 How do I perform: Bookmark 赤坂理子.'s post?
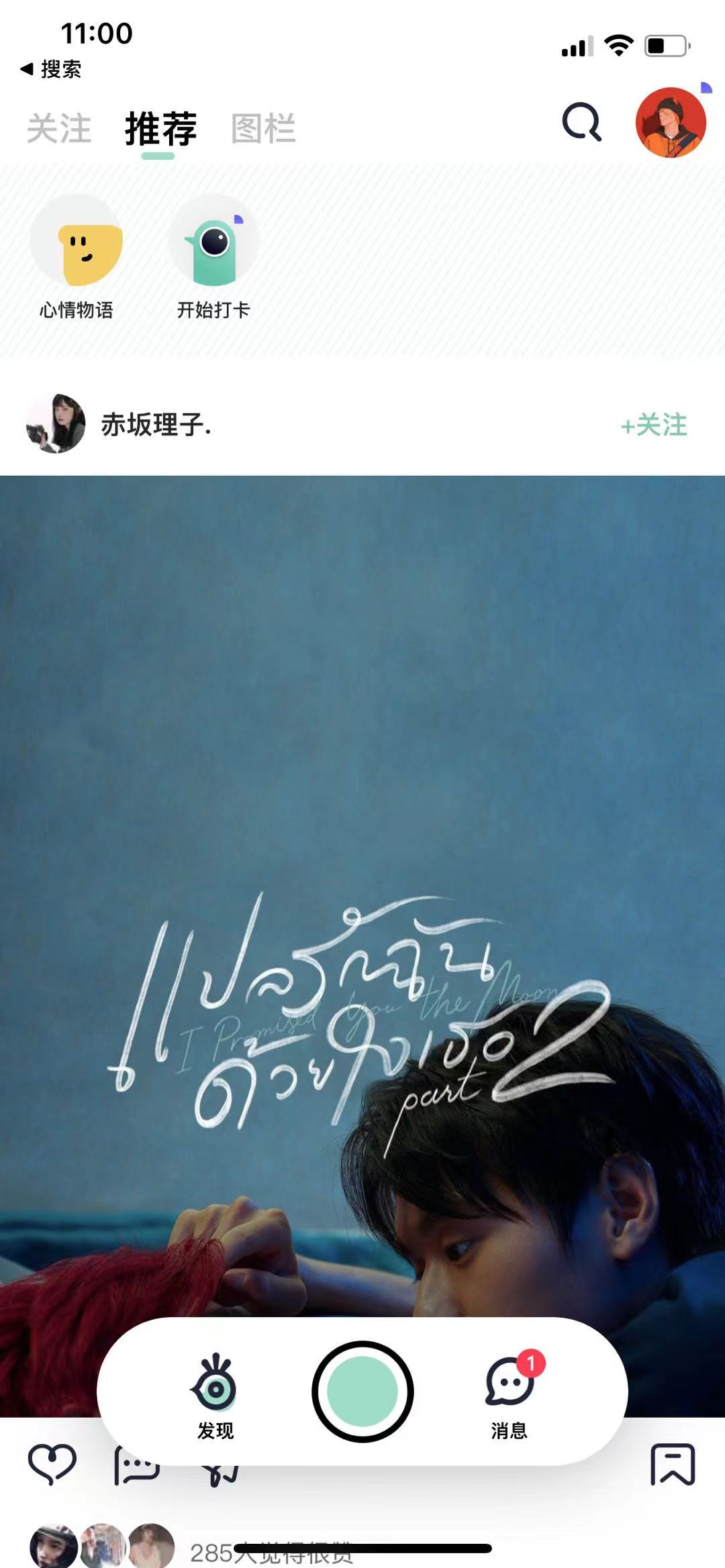672,1465
